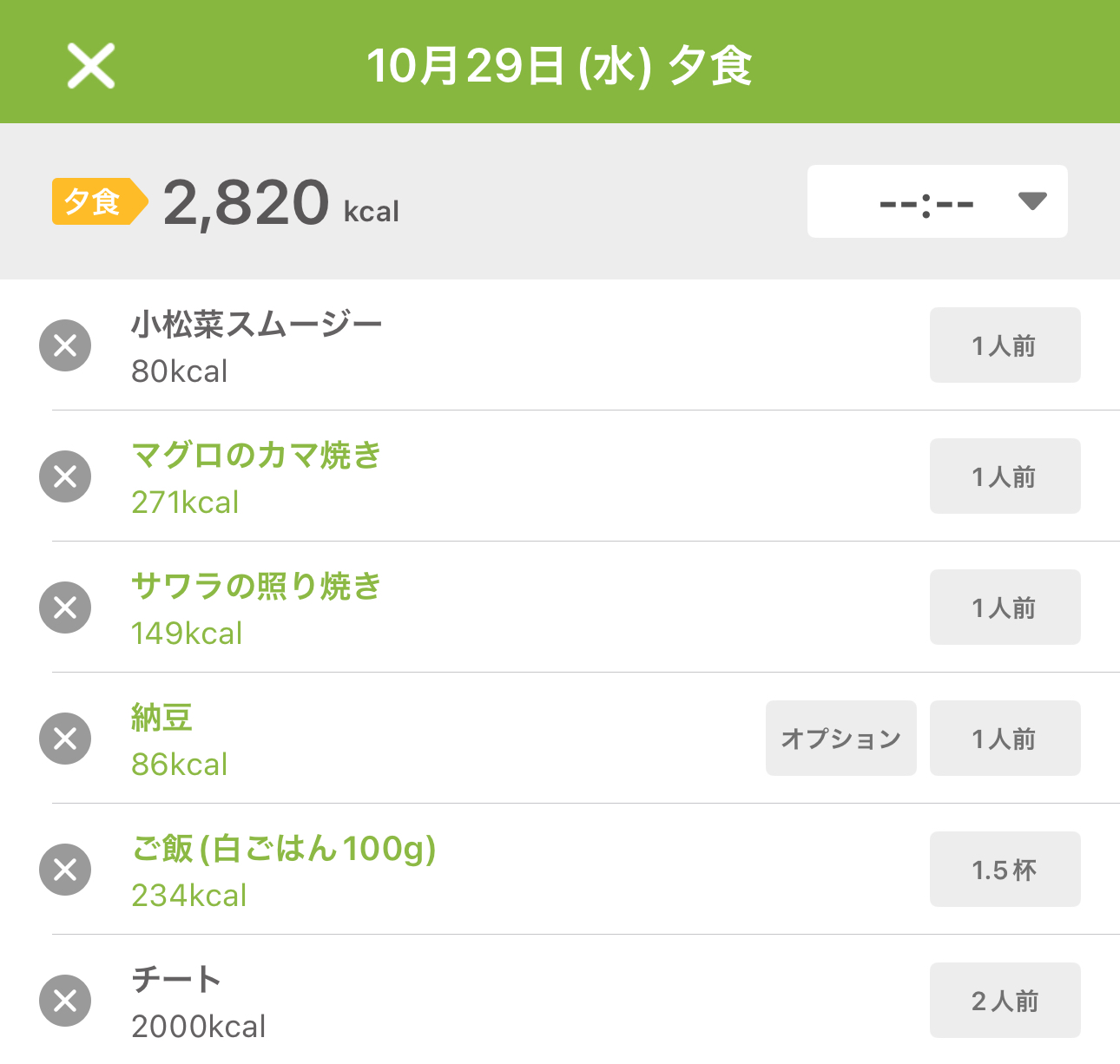
Task: Delete the チート 2000kcal entry
Action: click(x=65, y=1001)
